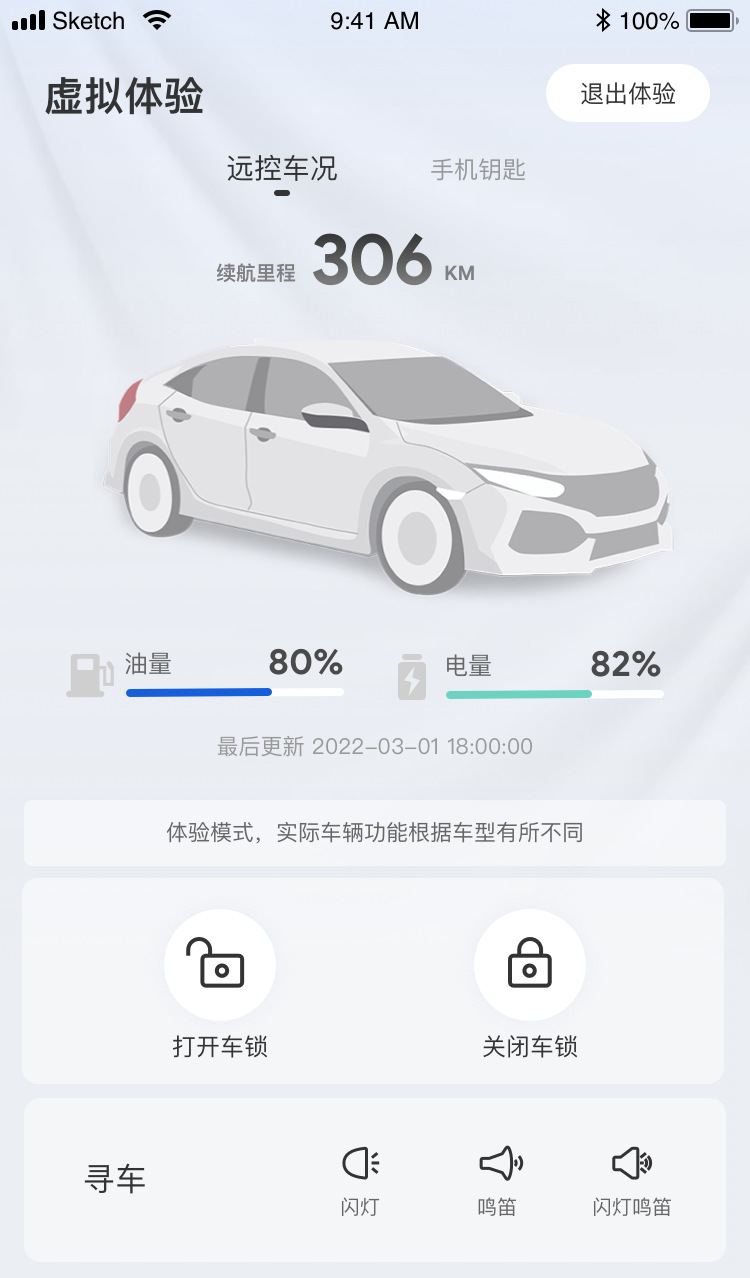The width and height of the screenshot is (750, 1278).
Task: Switch to the 手机钥匙 tab
Action: click(x=478, y=170)
